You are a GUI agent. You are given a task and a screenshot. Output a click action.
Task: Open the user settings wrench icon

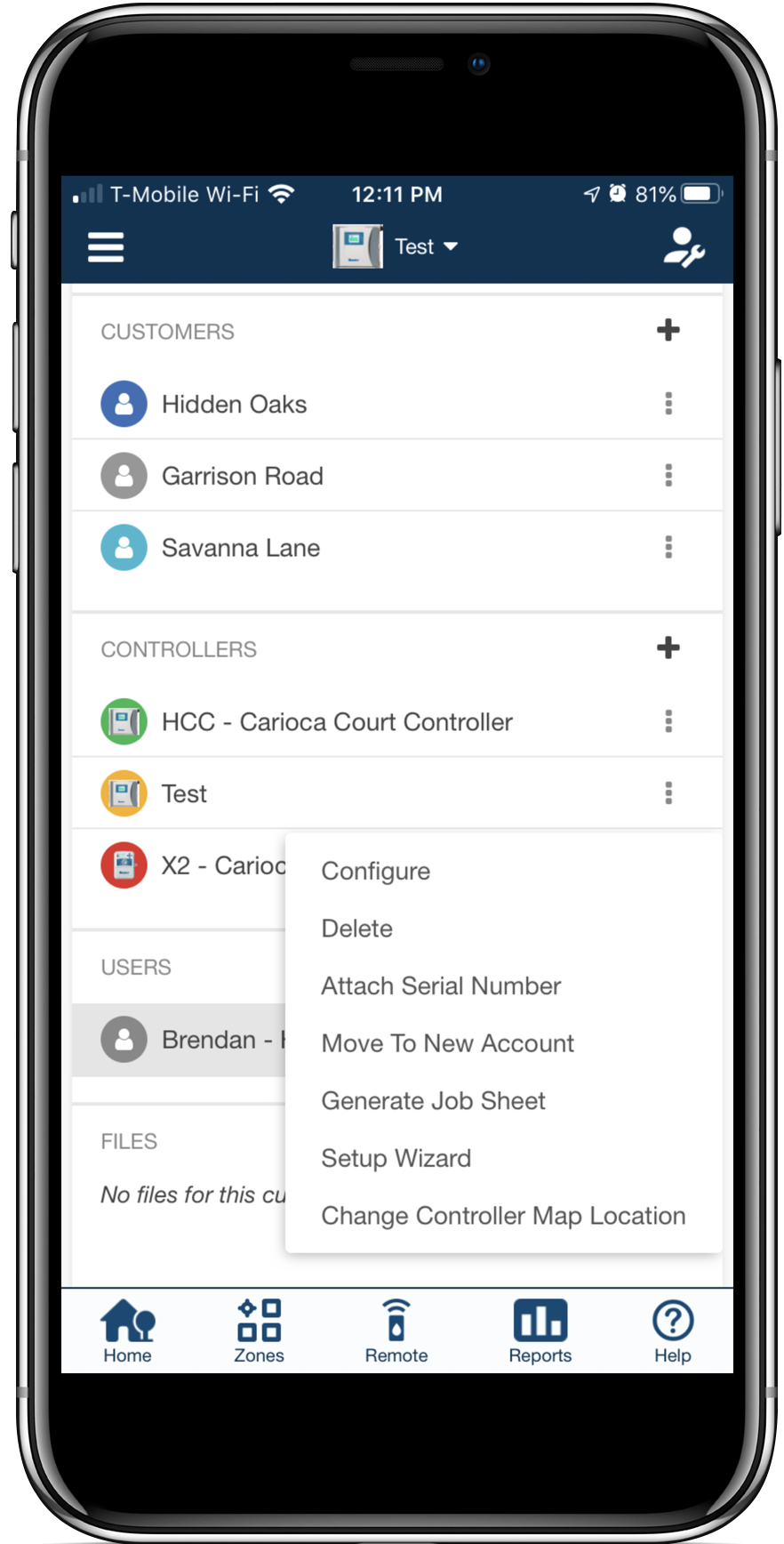click(x=684, y=248)
